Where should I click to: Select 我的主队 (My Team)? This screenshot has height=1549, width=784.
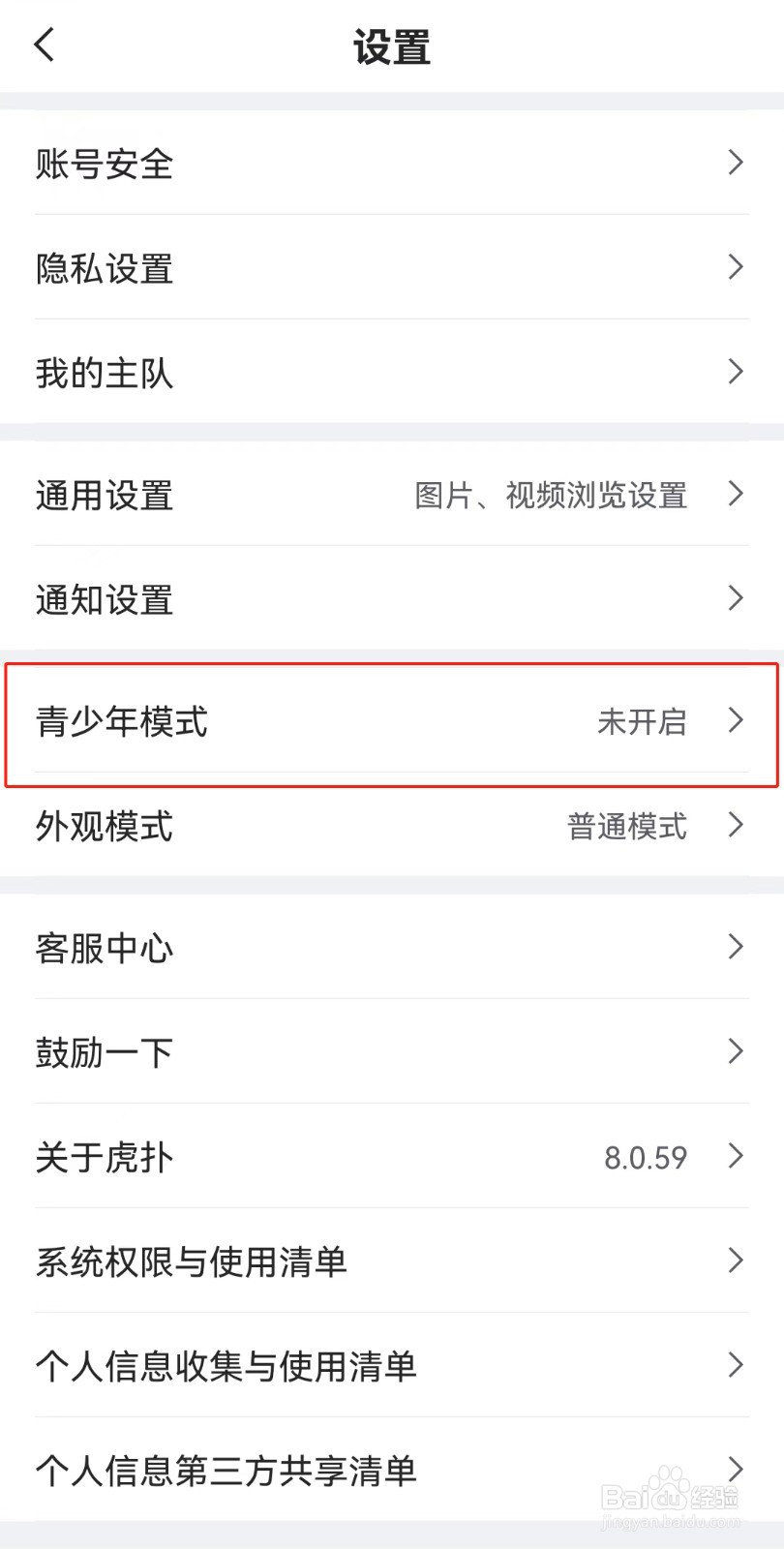pyautogui.click(x=104, y=372)
